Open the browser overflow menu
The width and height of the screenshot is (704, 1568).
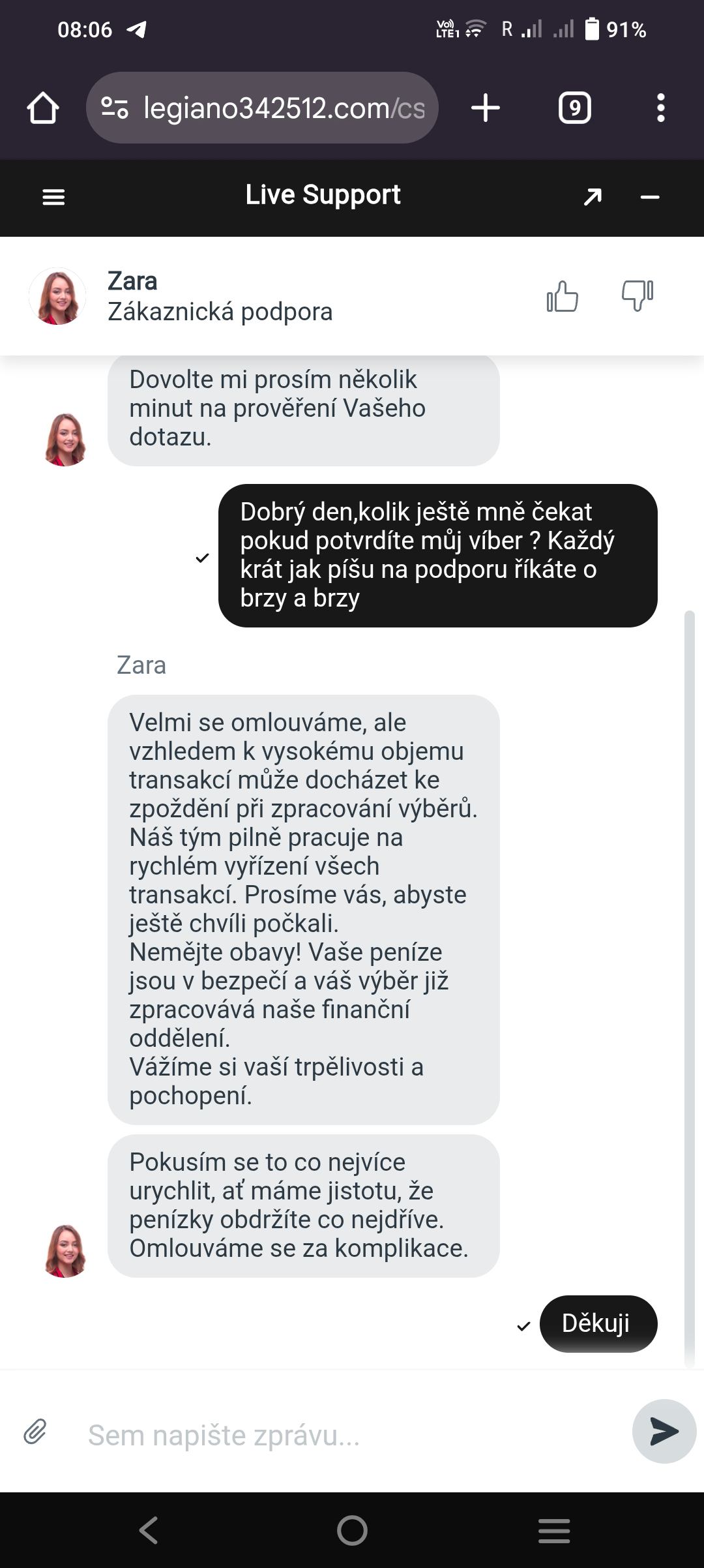click(x=660, y=108)
